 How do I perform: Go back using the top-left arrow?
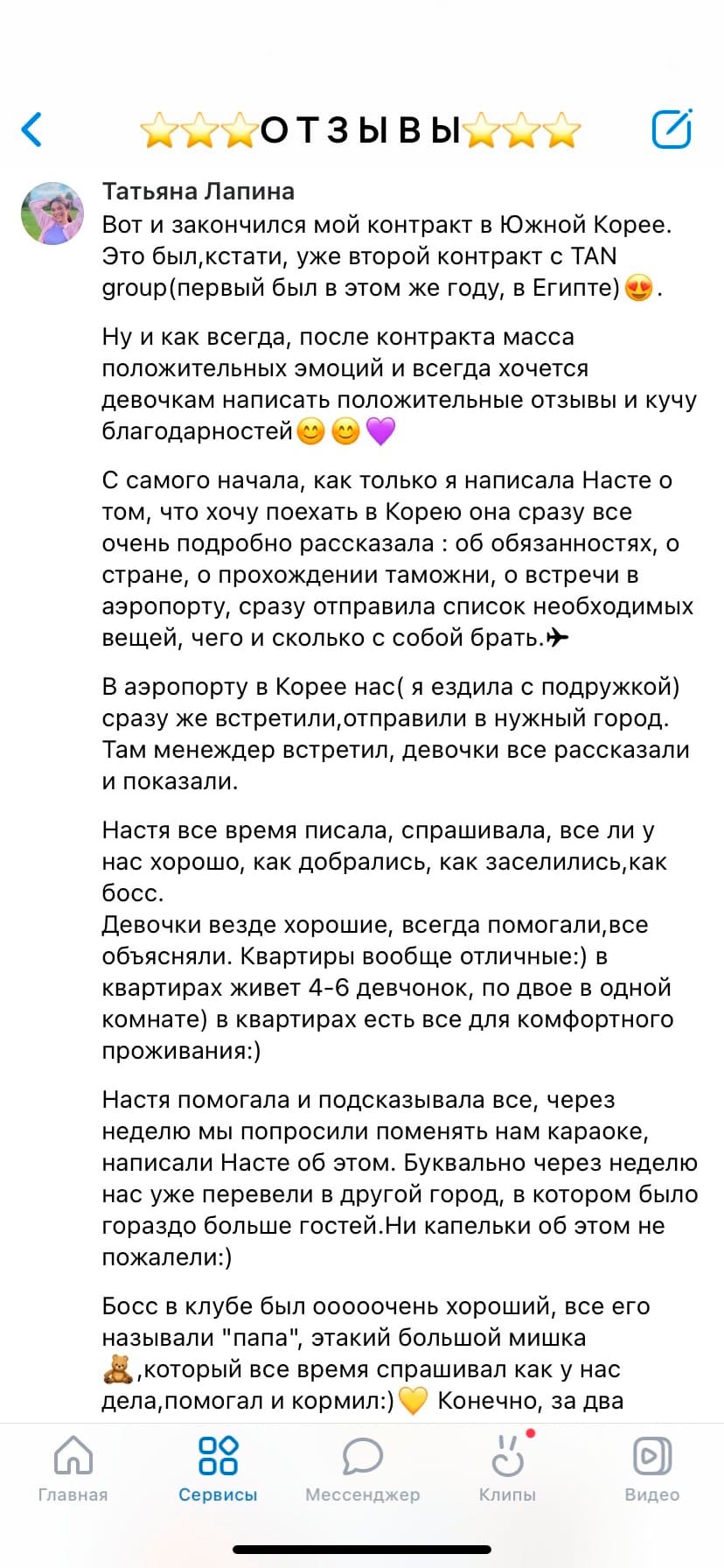[32, 129]
